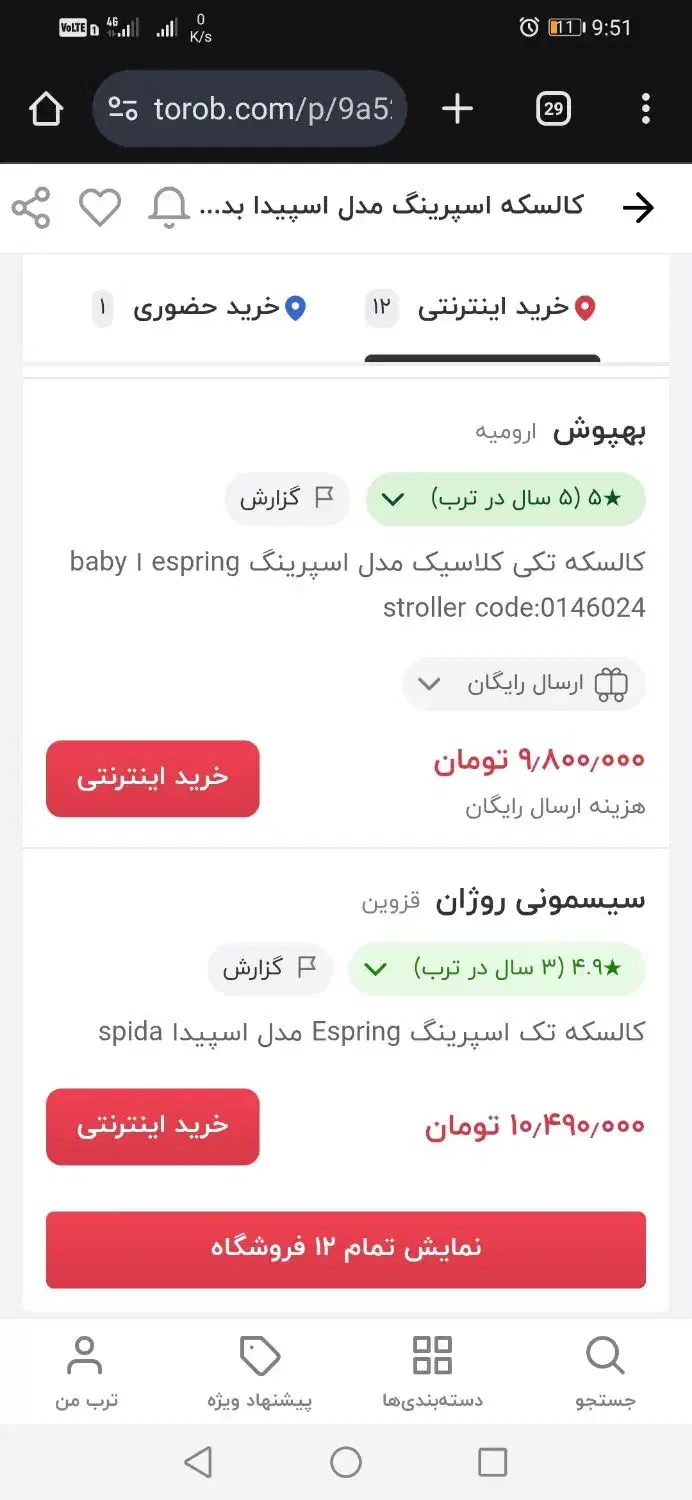Expand the ارسال رایگان shipping chip

pyautogui.click(x=523, y=684)
